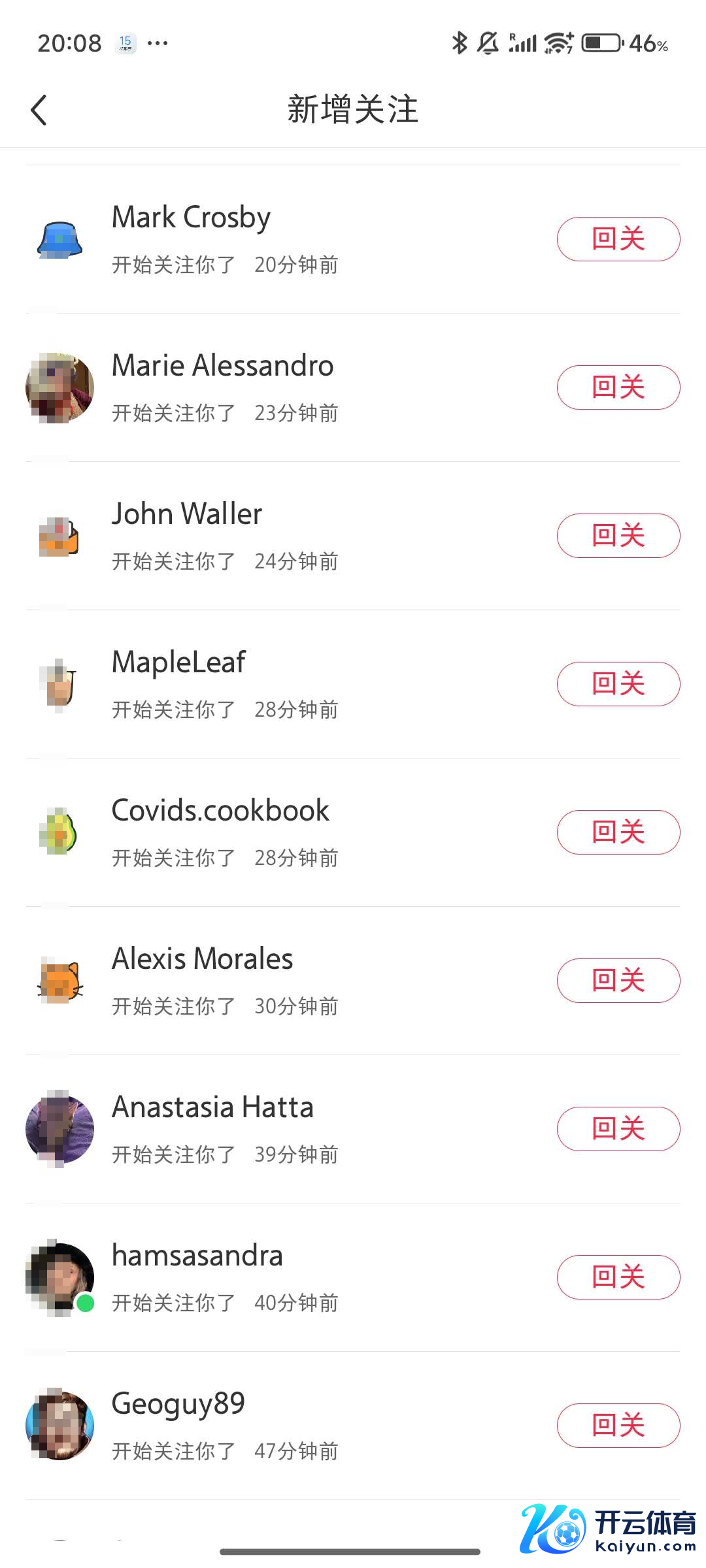View hamsasandra's avatar

click(x=59, y=1277)
